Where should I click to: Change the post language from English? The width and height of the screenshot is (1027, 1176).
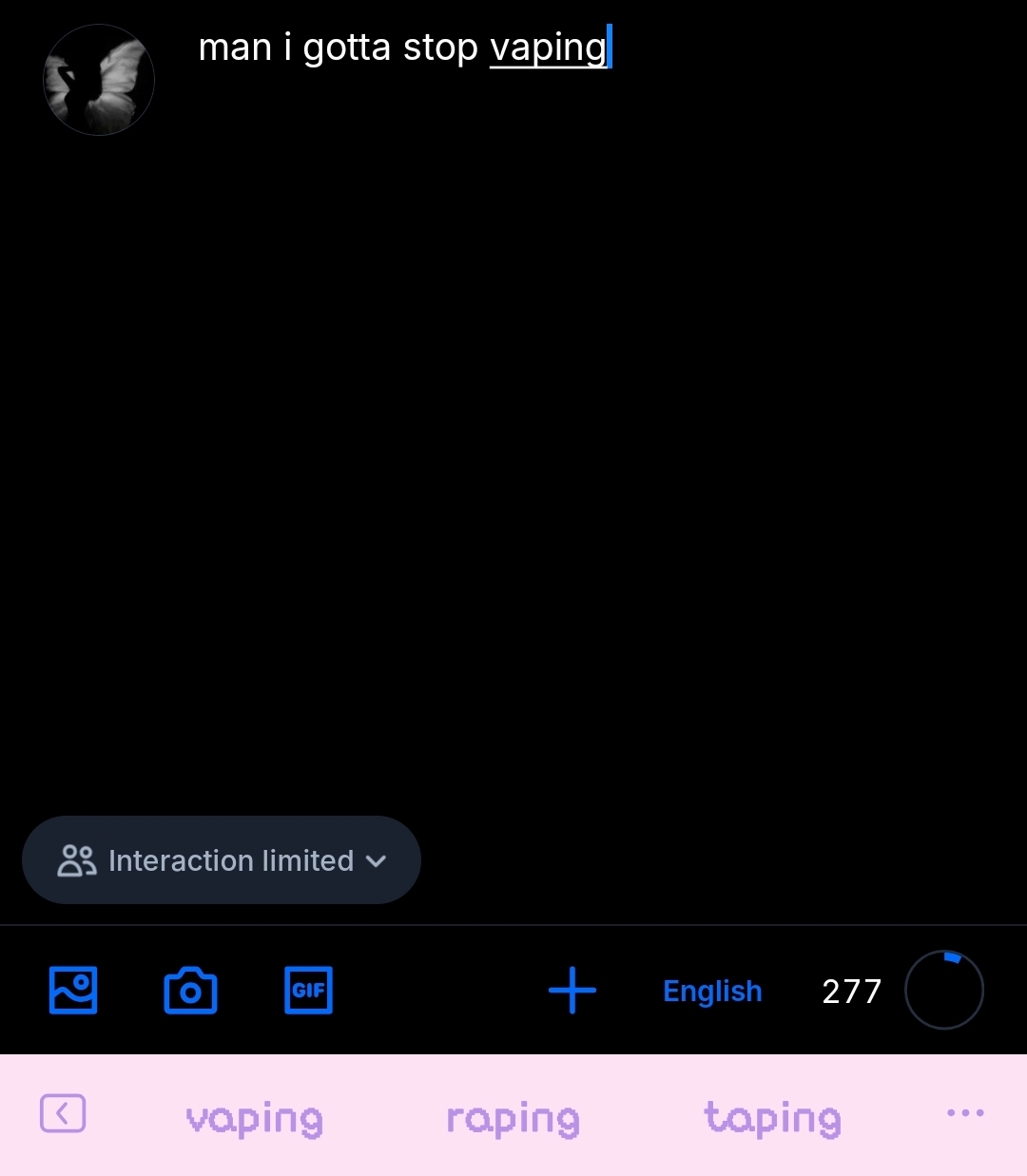tap(712, 991)
